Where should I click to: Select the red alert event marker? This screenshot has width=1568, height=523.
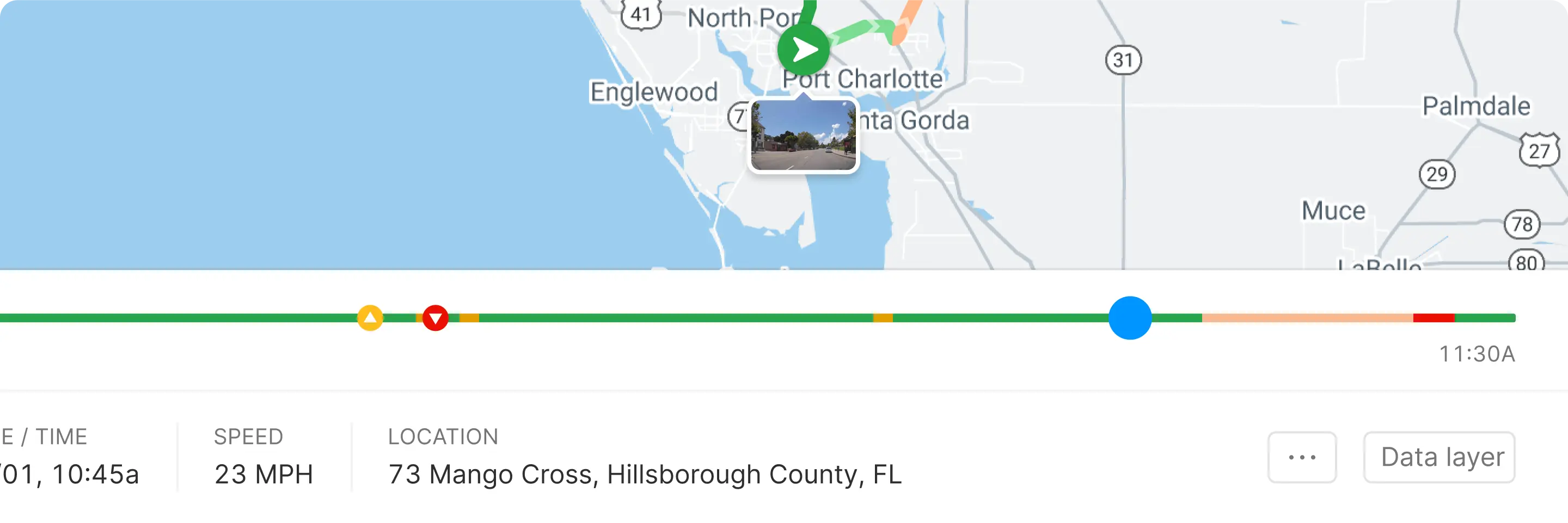coord(435,317)
